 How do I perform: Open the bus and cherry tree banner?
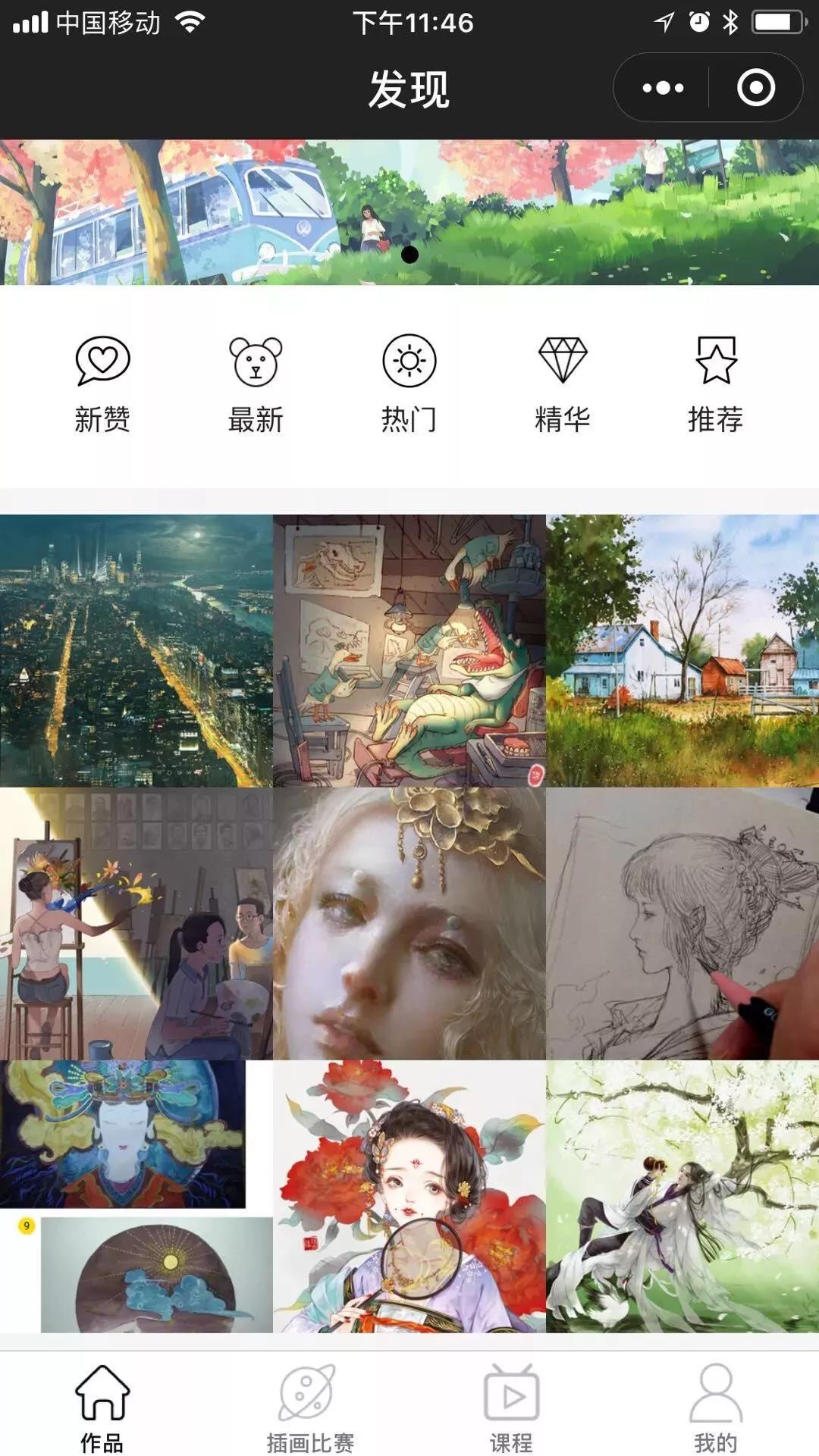409,212
